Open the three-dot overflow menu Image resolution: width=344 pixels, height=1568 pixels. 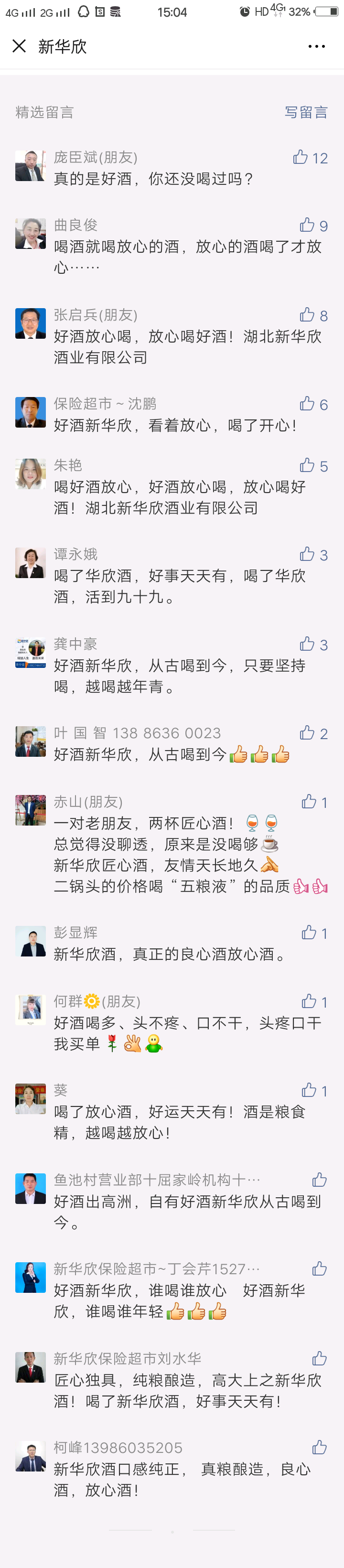316,46
